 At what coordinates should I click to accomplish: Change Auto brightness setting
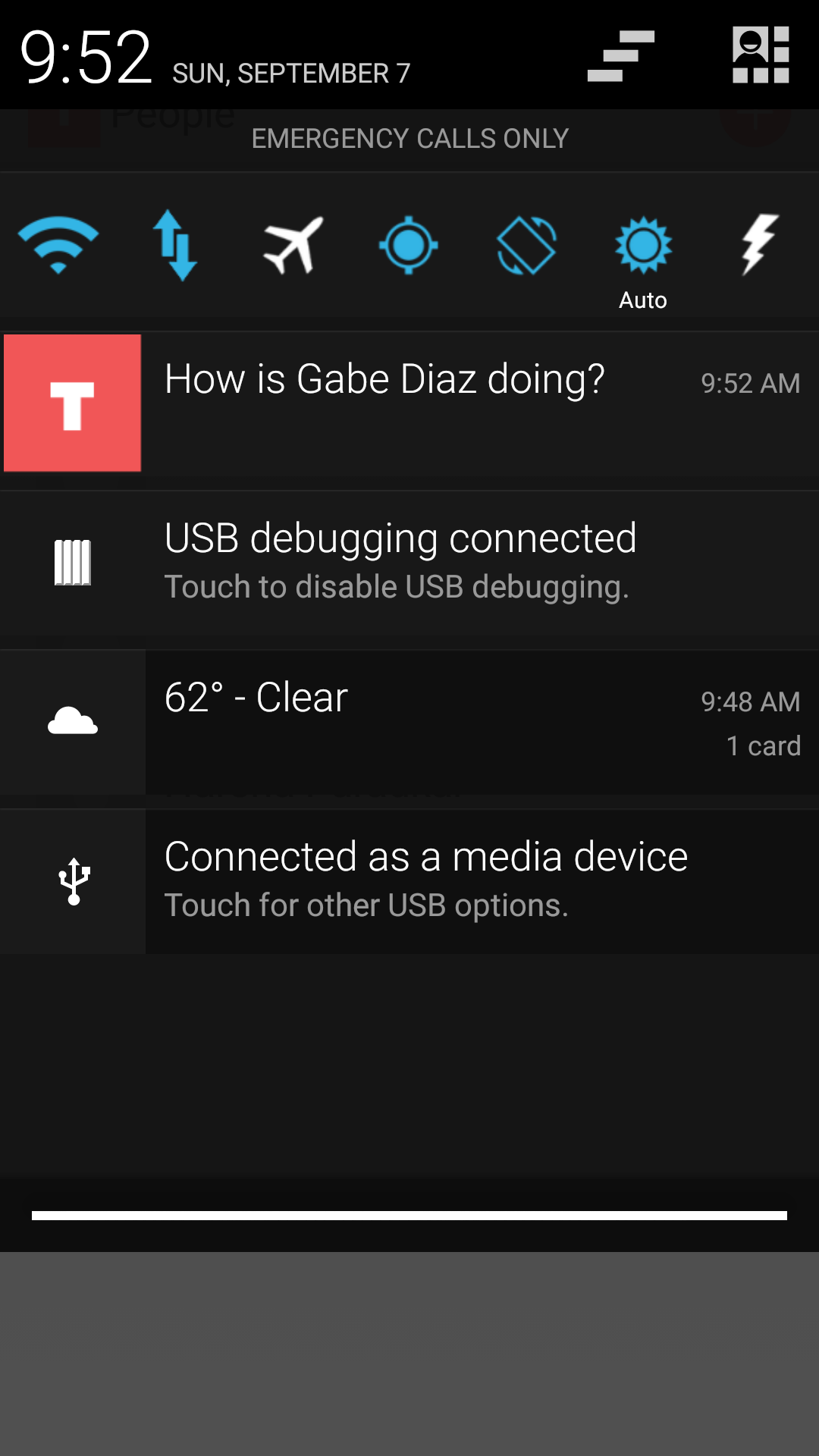coord(643,254)
